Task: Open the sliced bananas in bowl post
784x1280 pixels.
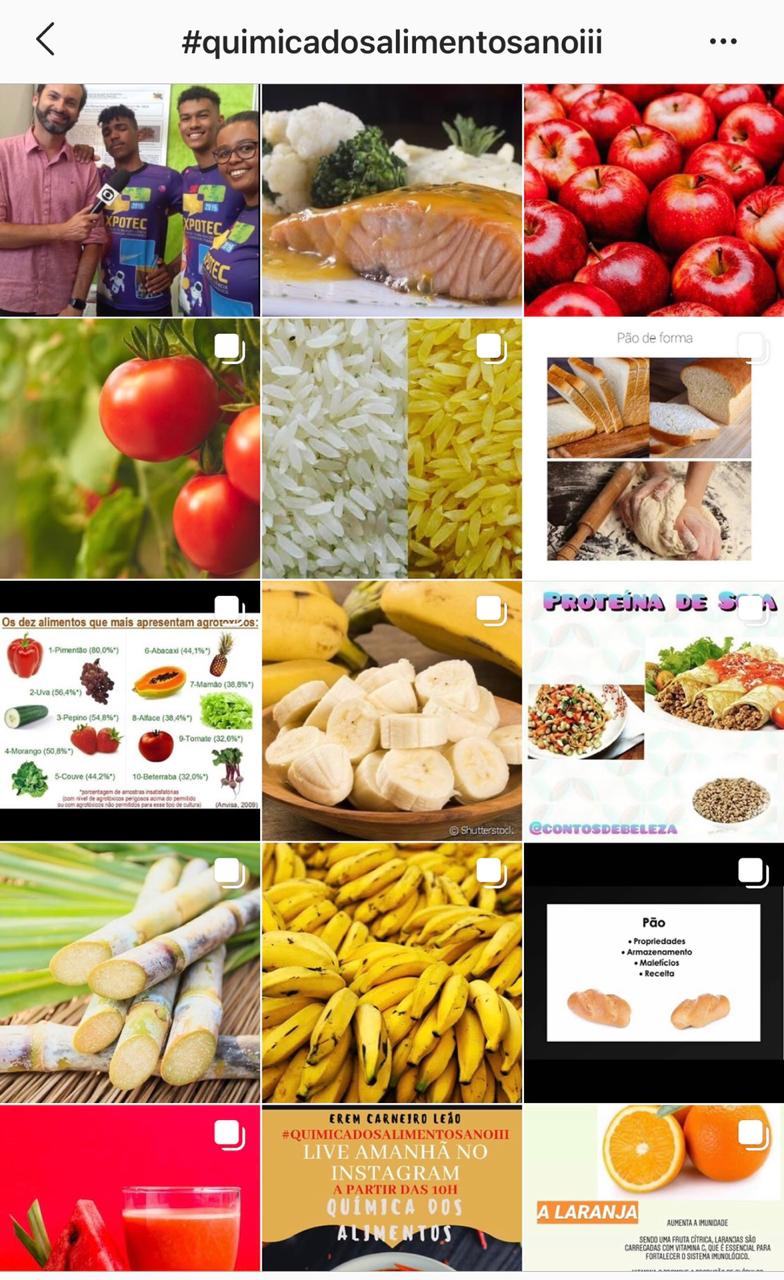Action: pos(391,710)
